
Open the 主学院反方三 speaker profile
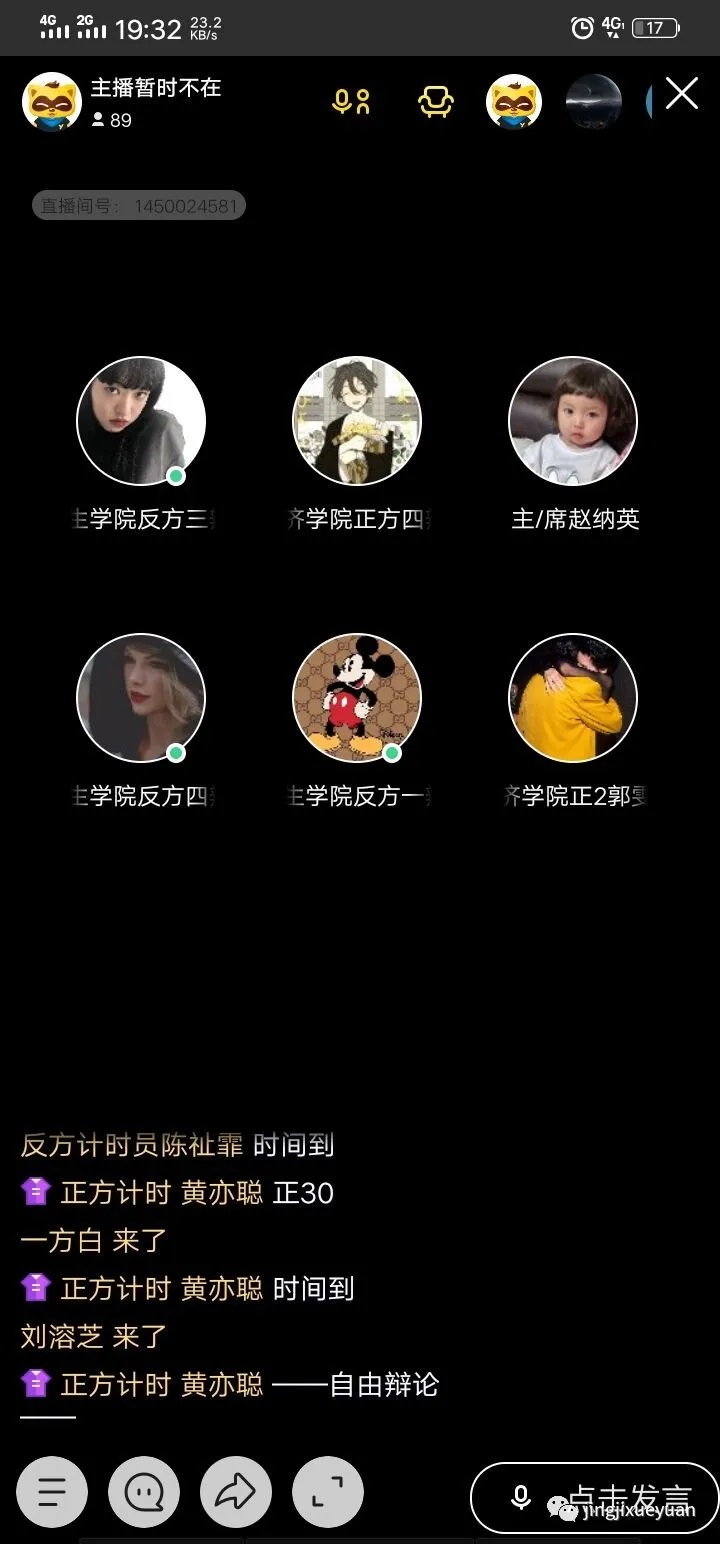pos(141,421)
